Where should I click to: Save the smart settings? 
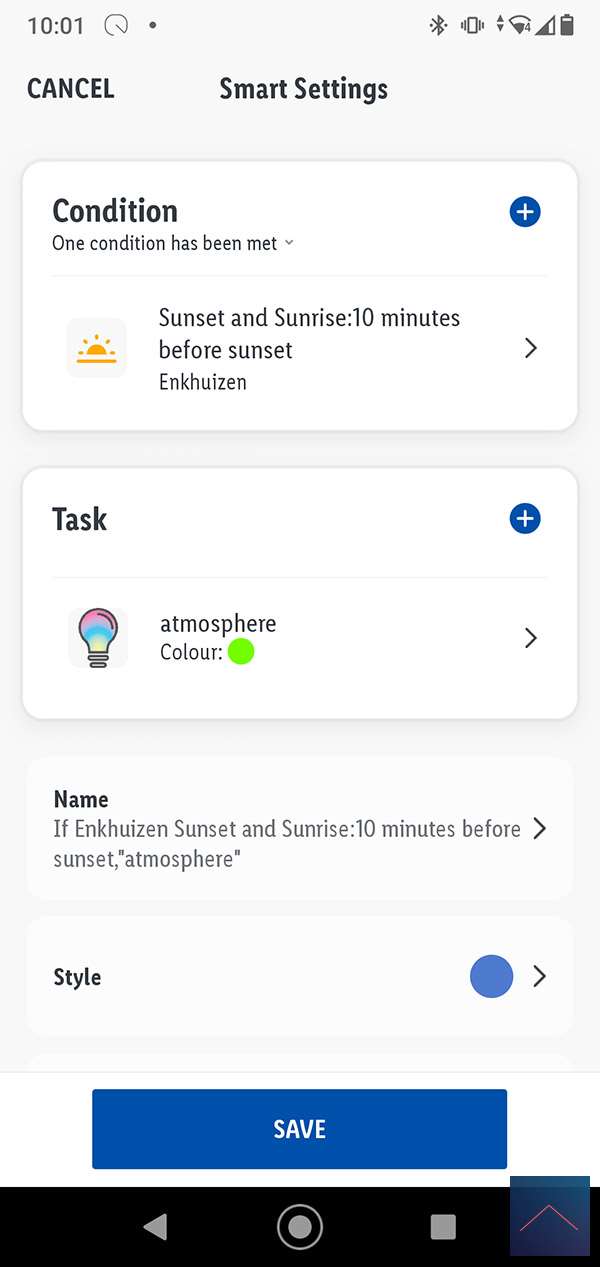coord(300,1129)
